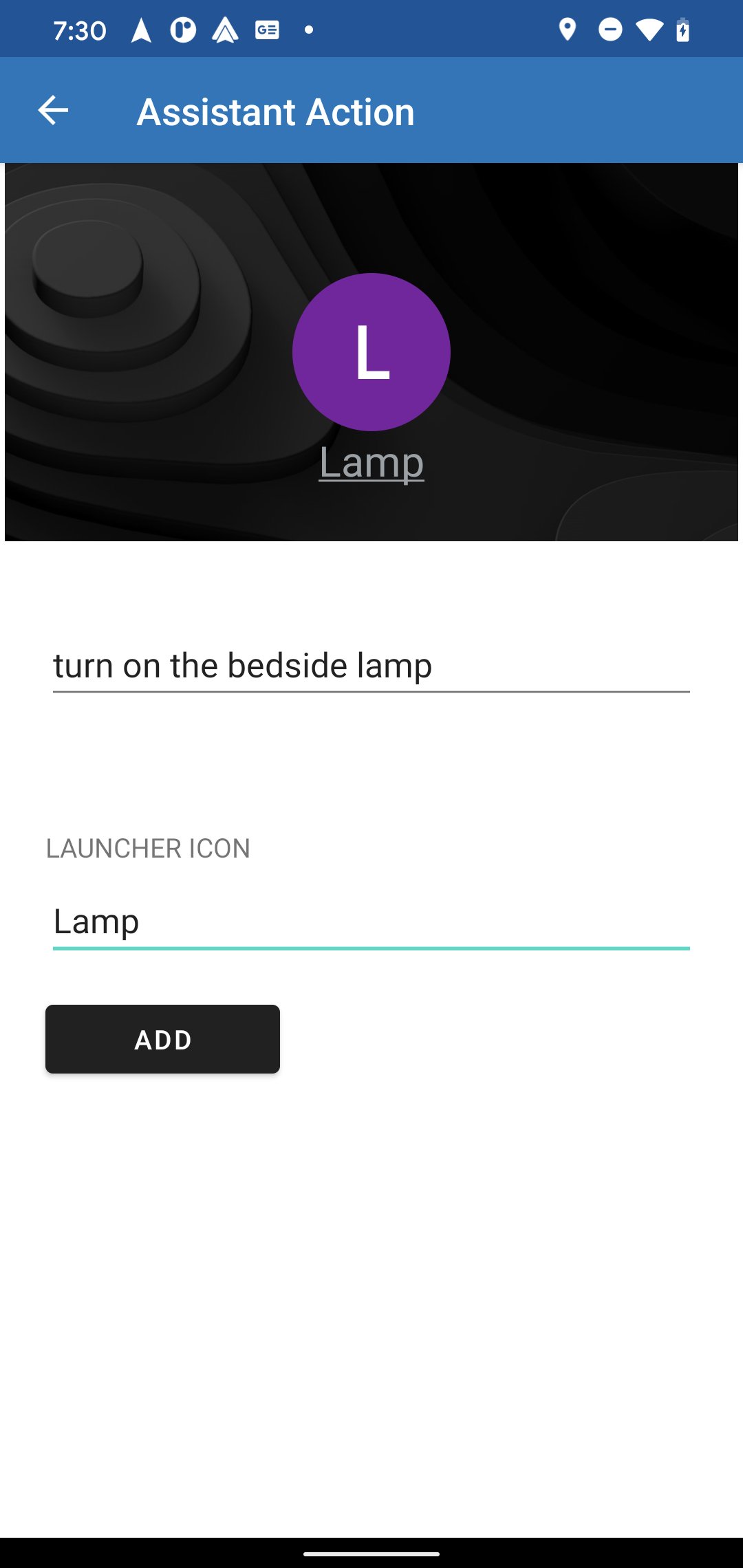
Task: Tap the purple L launcher icon
Action: (371, 352)
